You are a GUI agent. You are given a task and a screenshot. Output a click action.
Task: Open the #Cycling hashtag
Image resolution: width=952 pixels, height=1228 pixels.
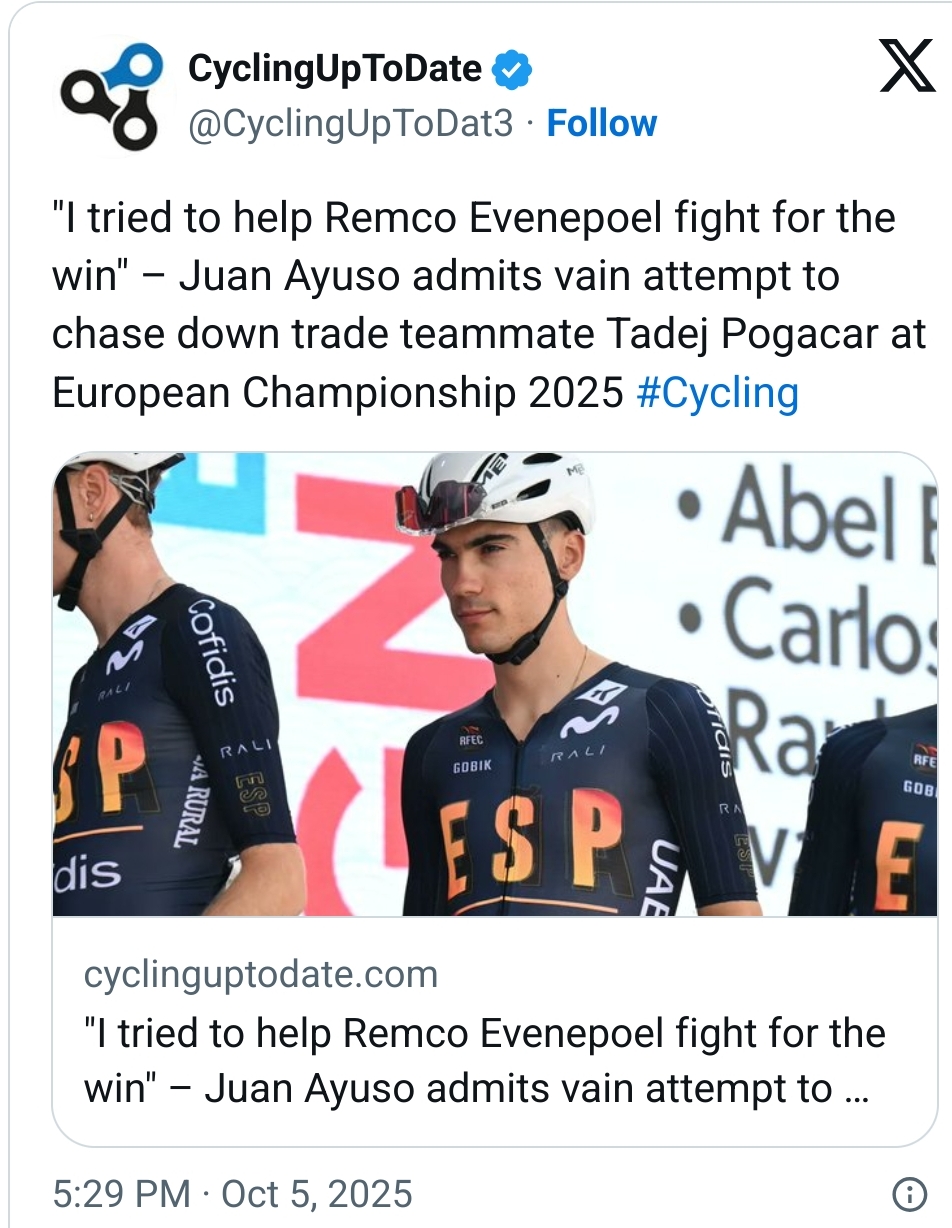tap(717, 393)
